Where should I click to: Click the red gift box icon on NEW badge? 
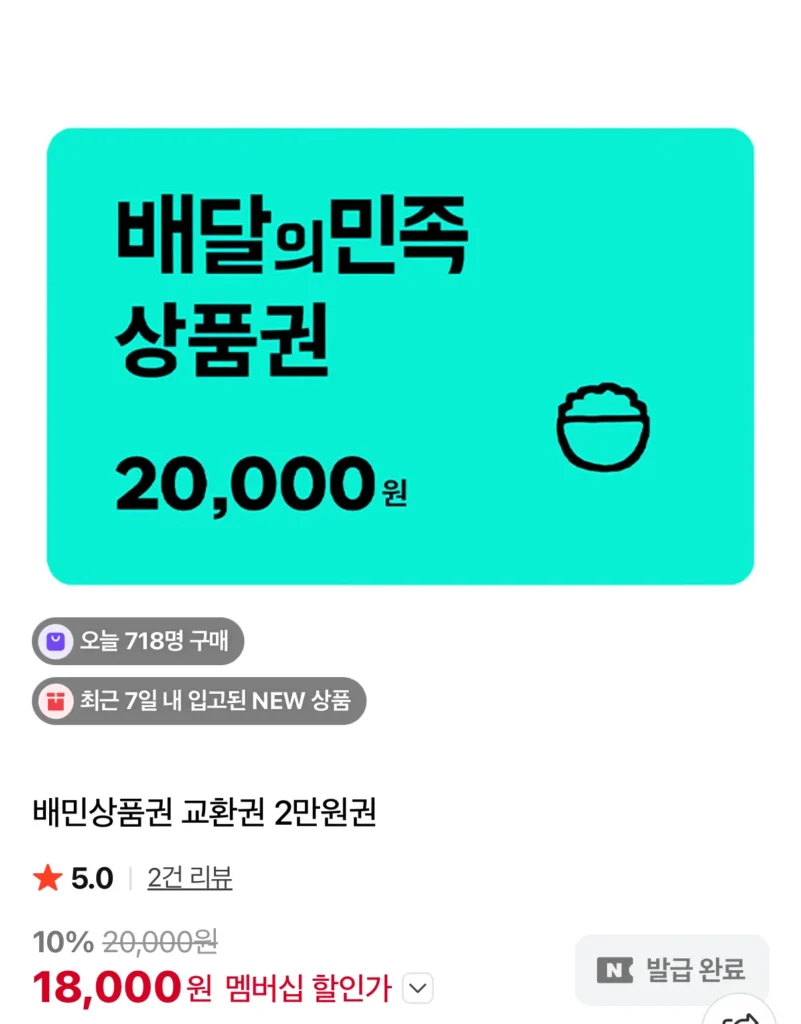tap(55, 701)
